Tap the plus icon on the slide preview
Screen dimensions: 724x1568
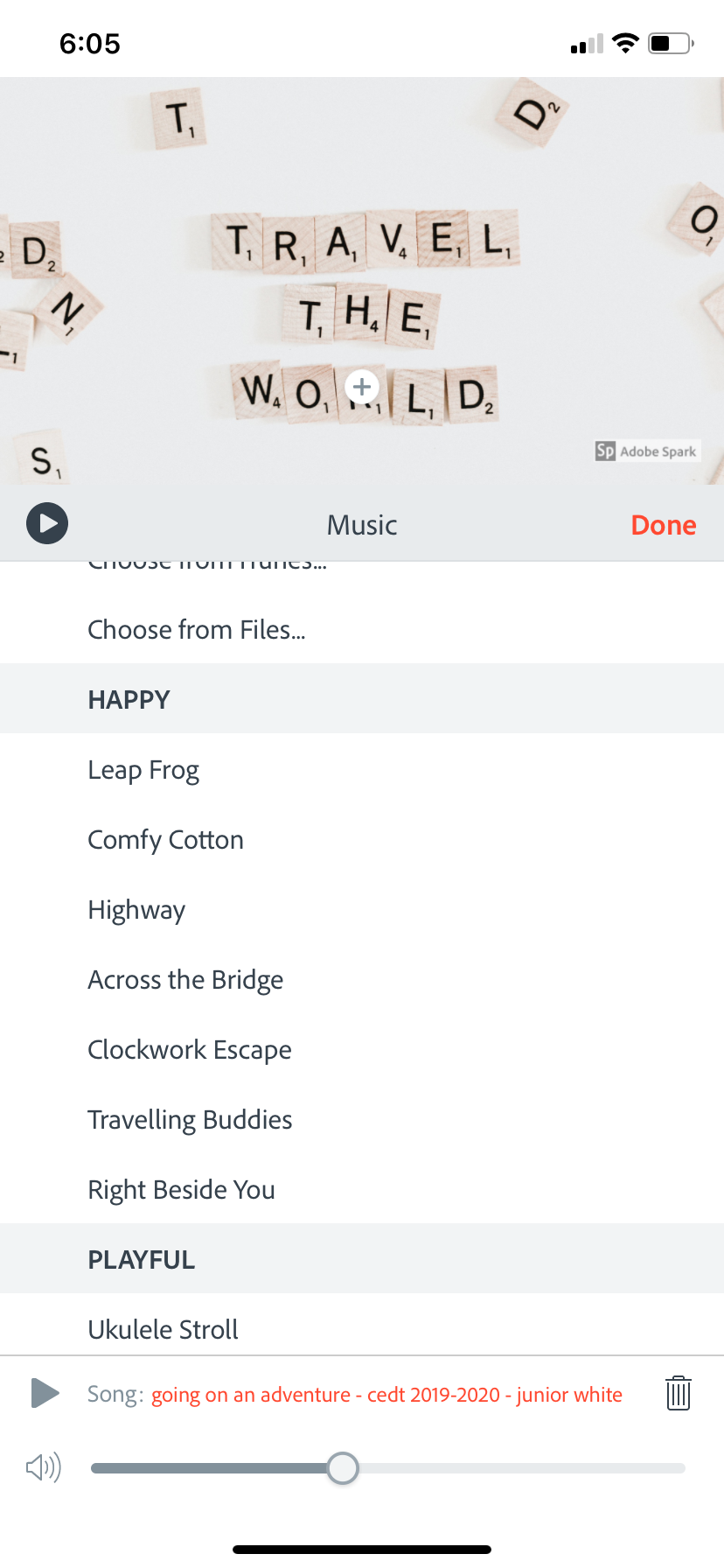pyautogui.click(x=362, y=386)
